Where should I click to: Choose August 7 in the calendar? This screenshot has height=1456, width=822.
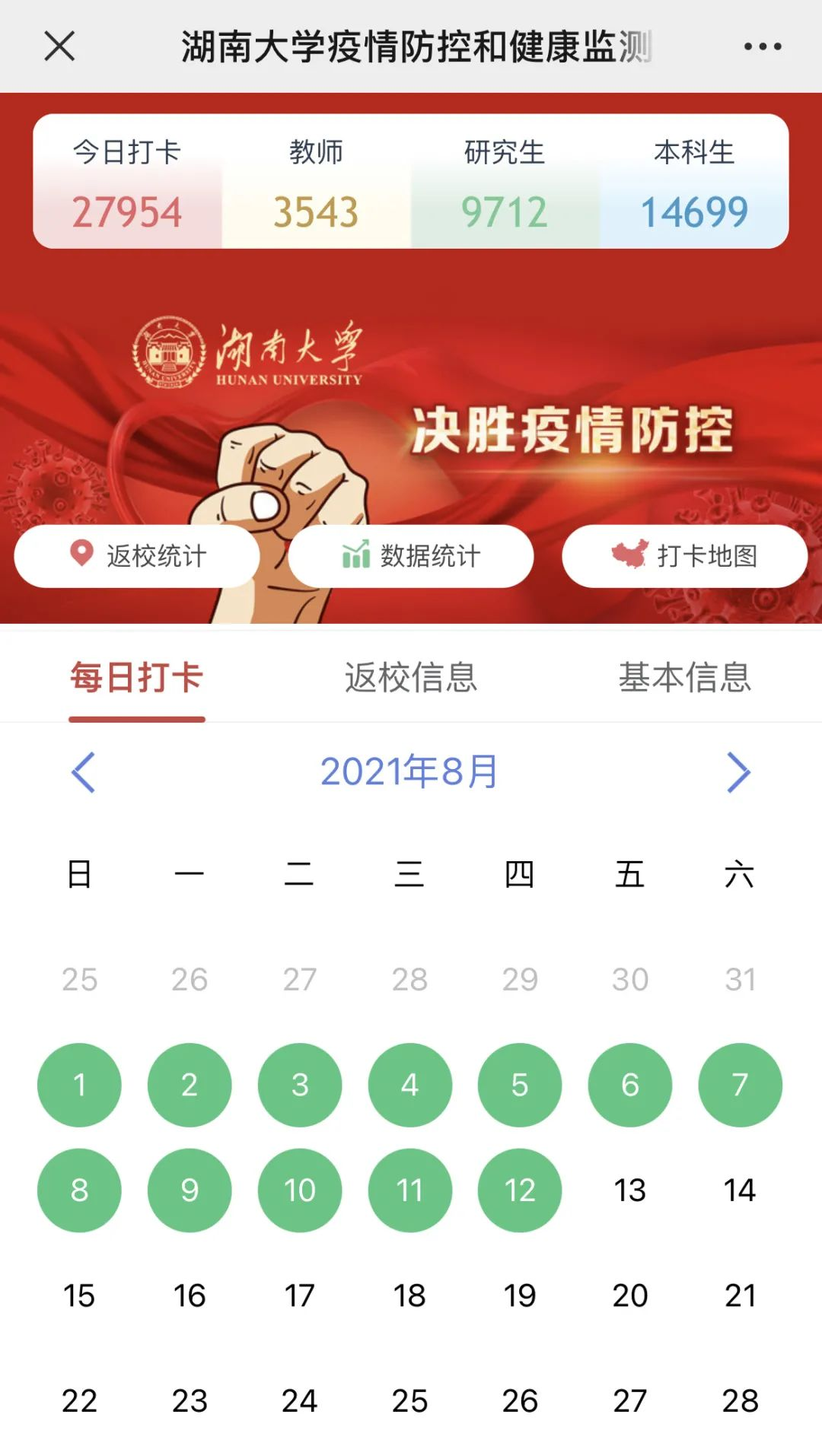tap(740, 1085)
